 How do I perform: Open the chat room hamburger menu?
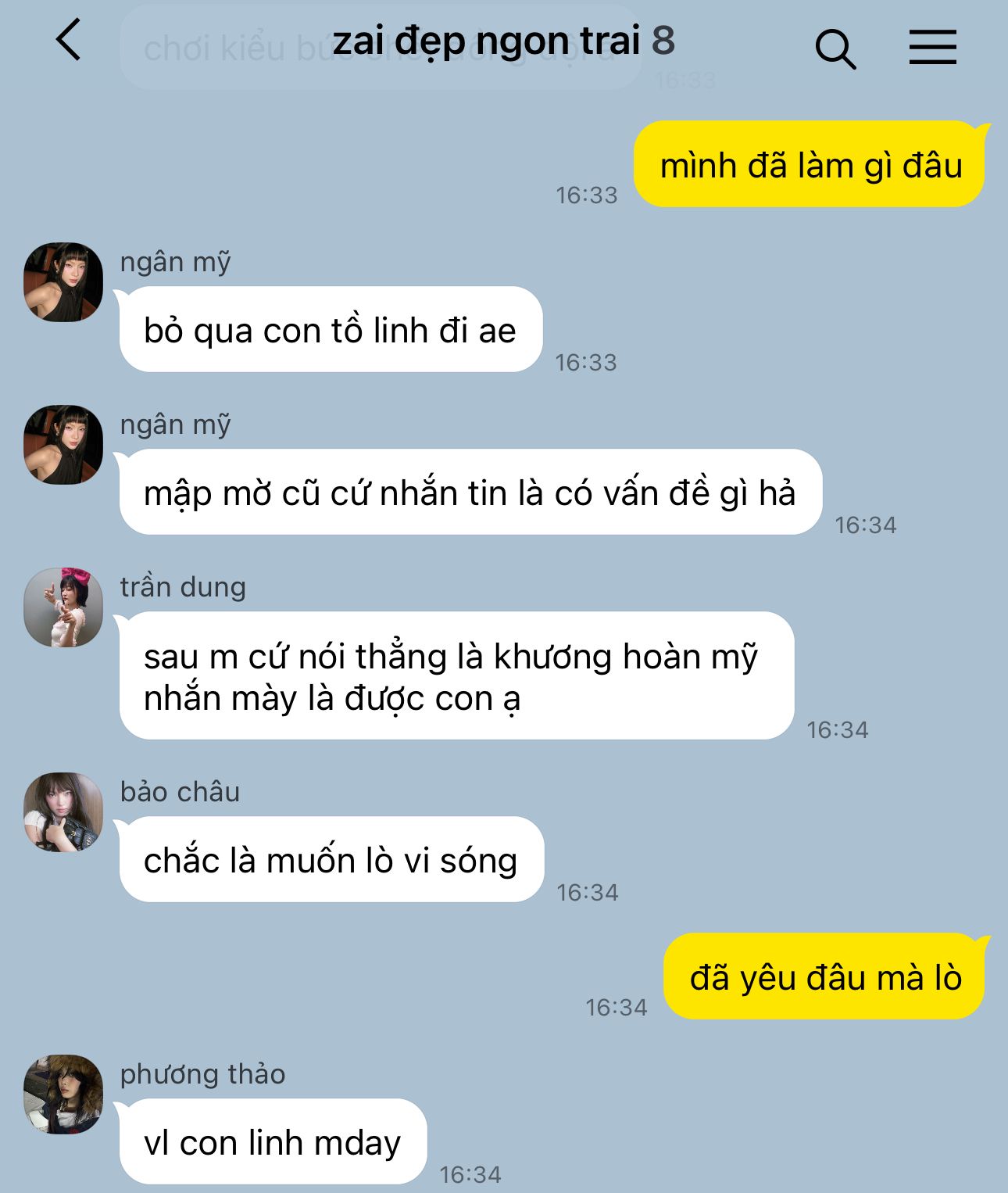(x=932, y=48)
